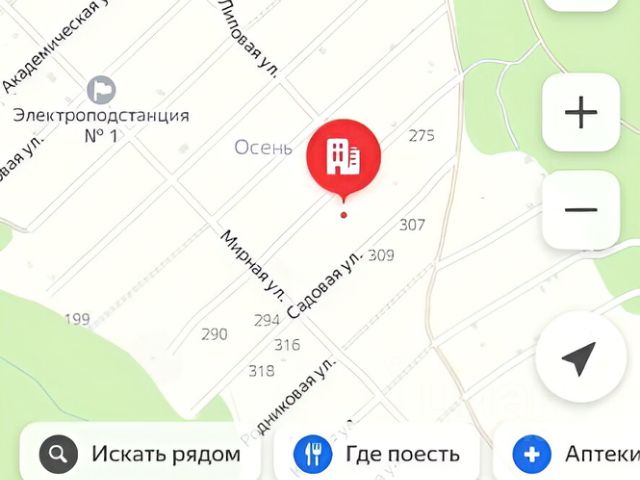Select the Где поесть chip
Viewport: 640px width, 480px height.
click(x=377, y=454)
